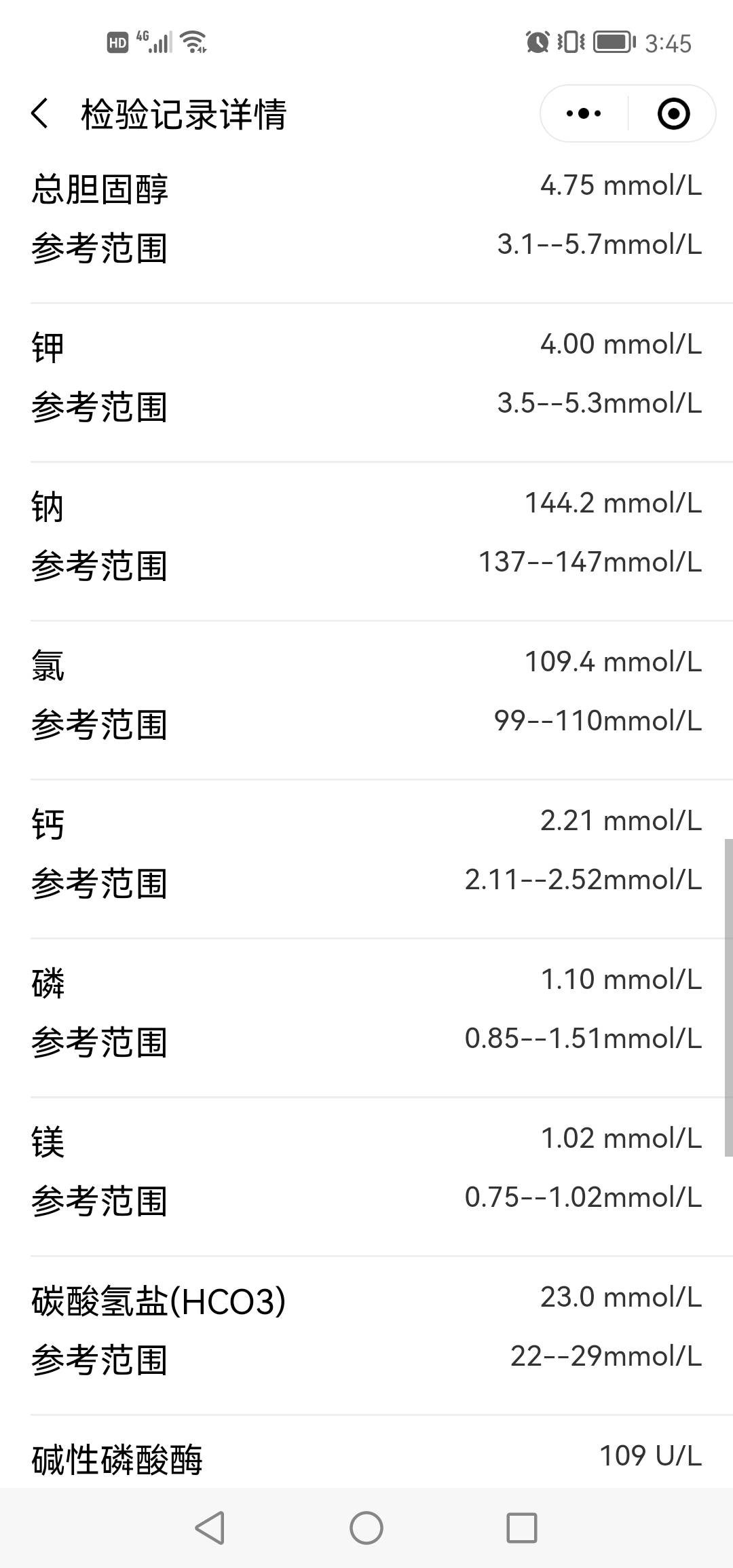
Task: Tap the mini program exit capsule button
Action: 674,113
